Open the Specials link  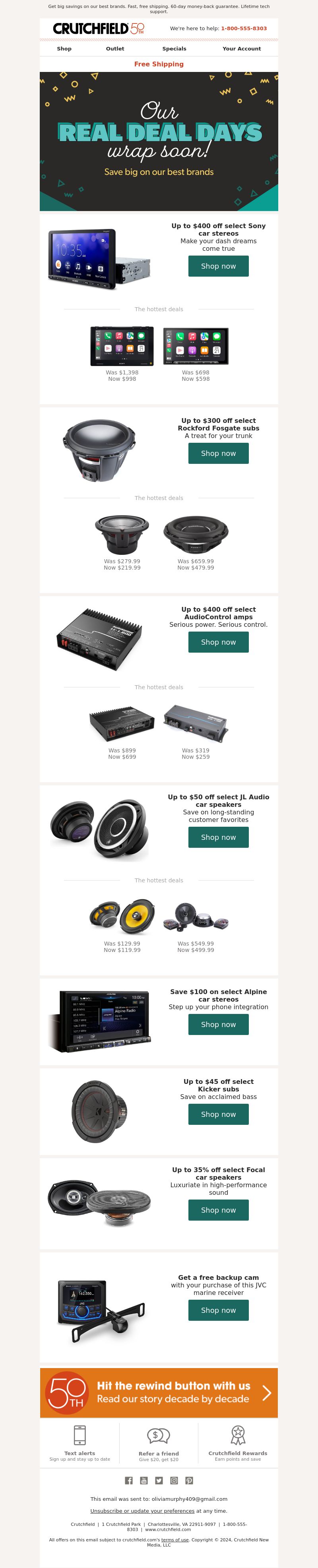pyautogui.click(x=174, y=49)
